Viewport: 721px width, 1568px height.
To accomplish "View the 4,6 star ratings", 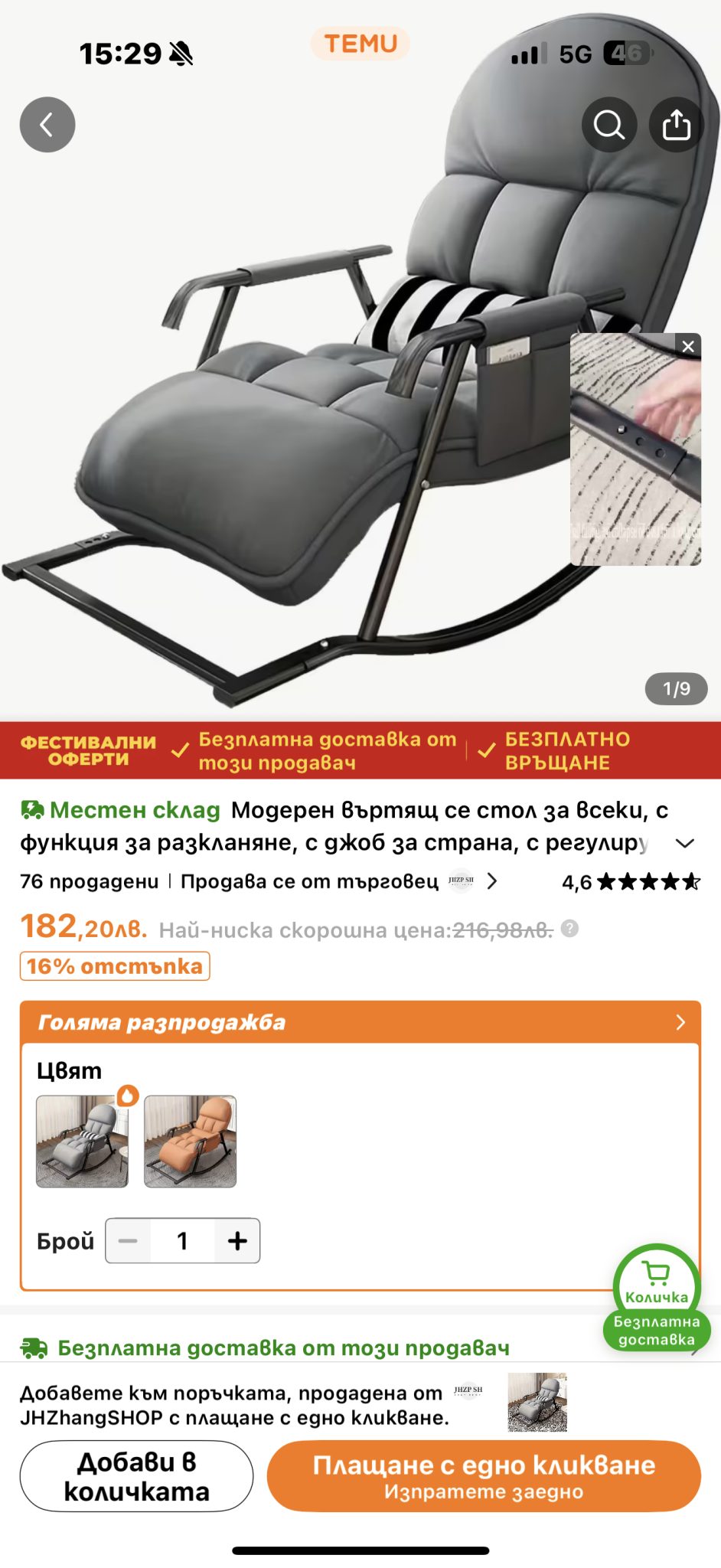I will coord(631,882).
